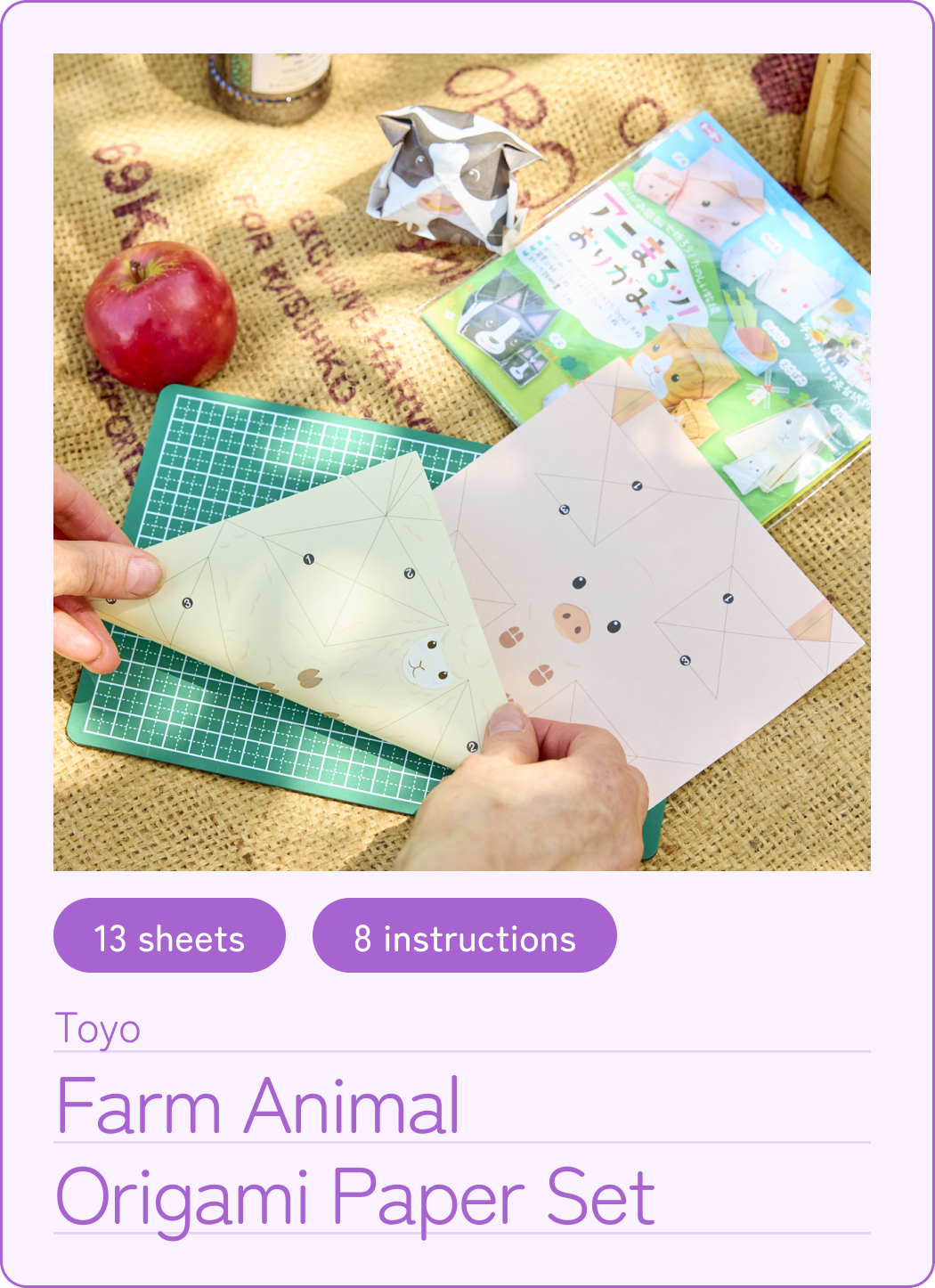Open the Farm Animal Origami Paper Set photo
Viewport: 935px width, 1288px height.
click(462, 462)
